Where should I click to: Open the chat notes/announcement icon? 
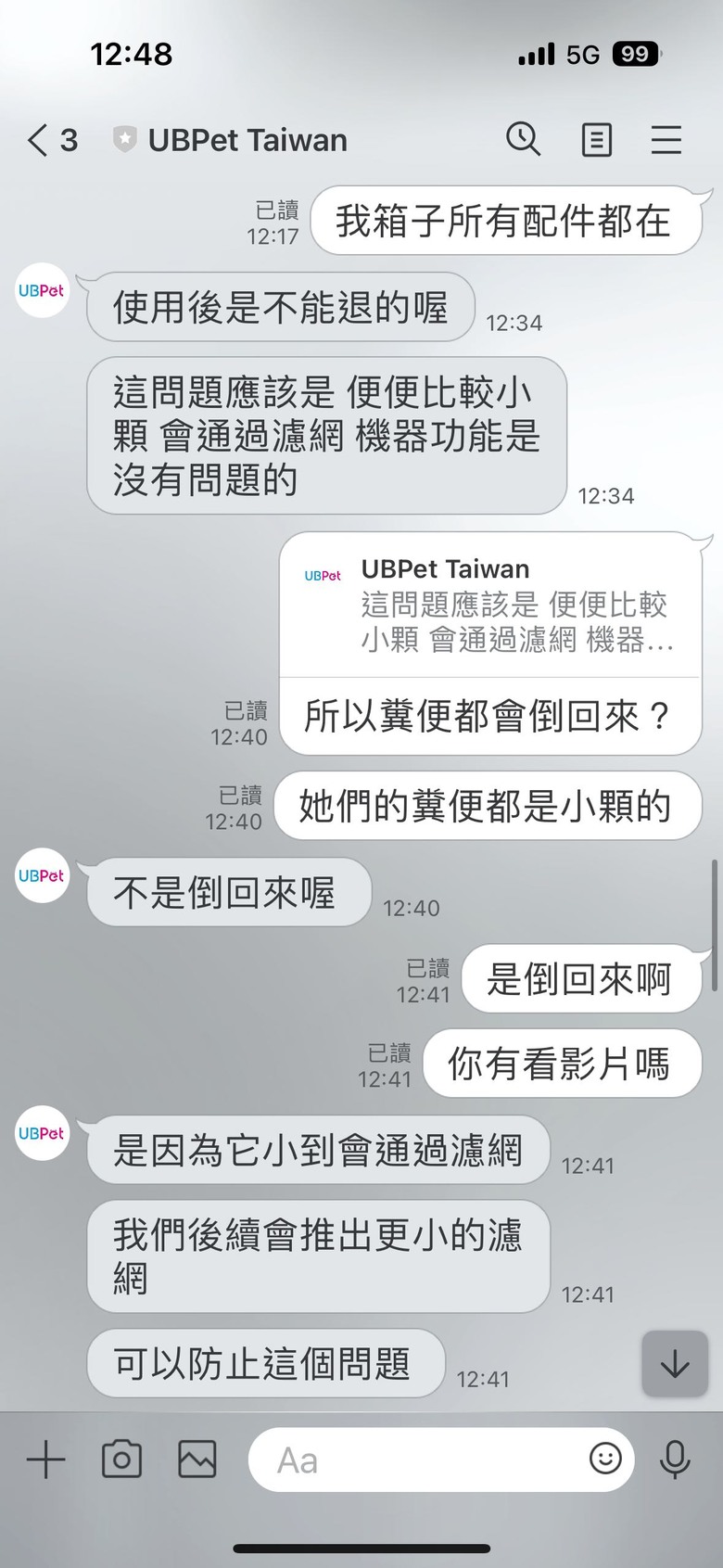click(x=596, y=140)
